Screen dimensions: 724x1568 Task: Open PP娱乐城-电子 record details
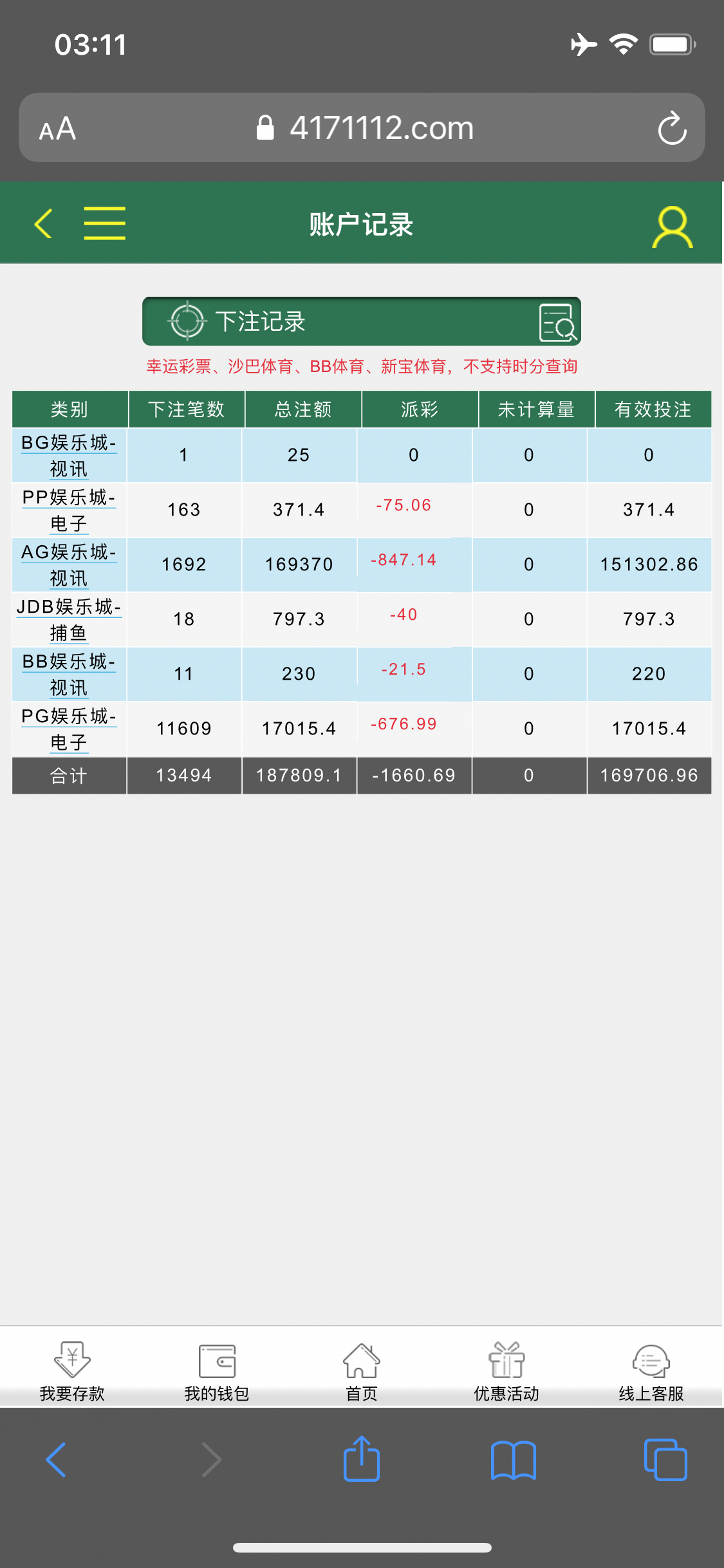pyautogui.click(x=69, y=510)
